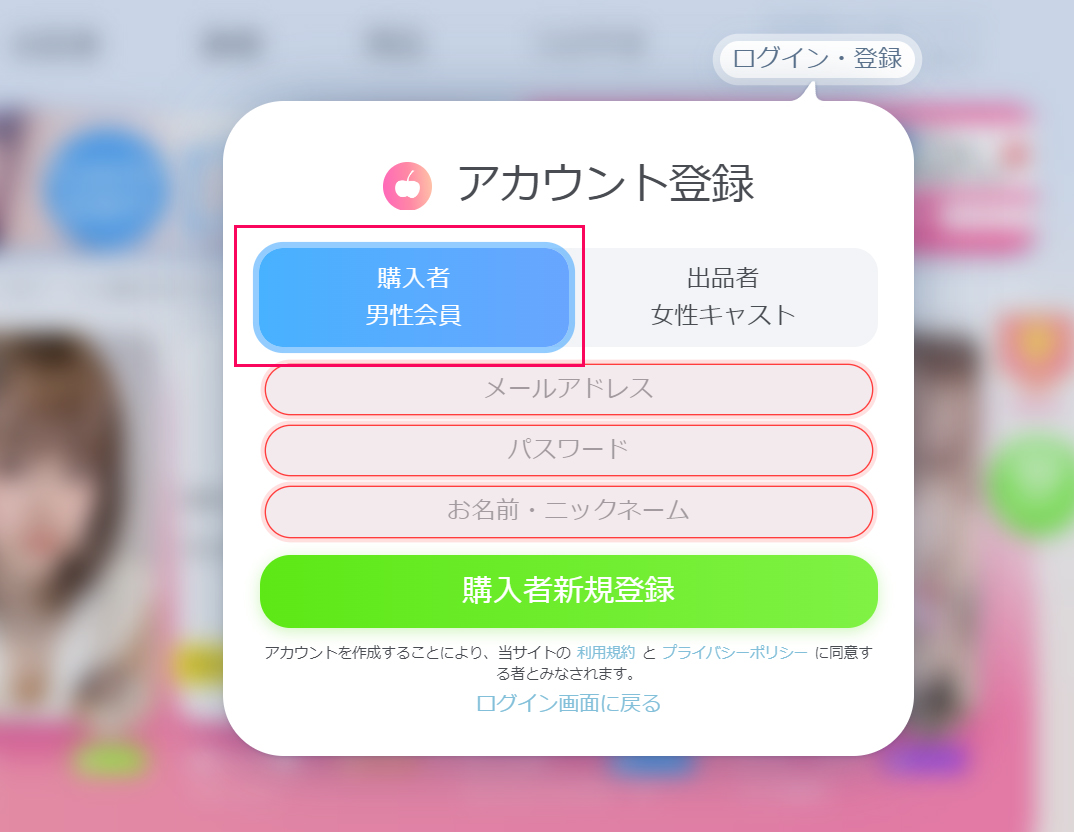Tap the パスワード input field

pos(568,450)
